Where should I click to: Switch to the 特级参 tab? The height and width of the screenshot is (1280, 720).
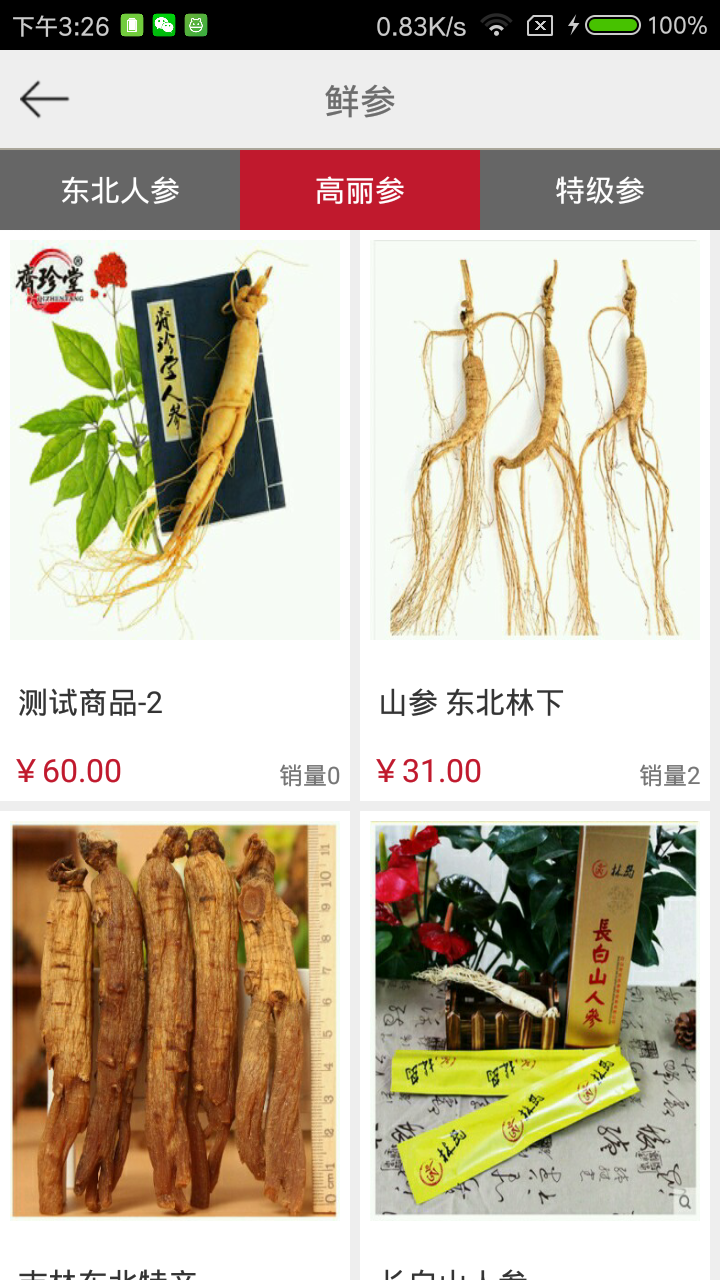coord(600,190)
